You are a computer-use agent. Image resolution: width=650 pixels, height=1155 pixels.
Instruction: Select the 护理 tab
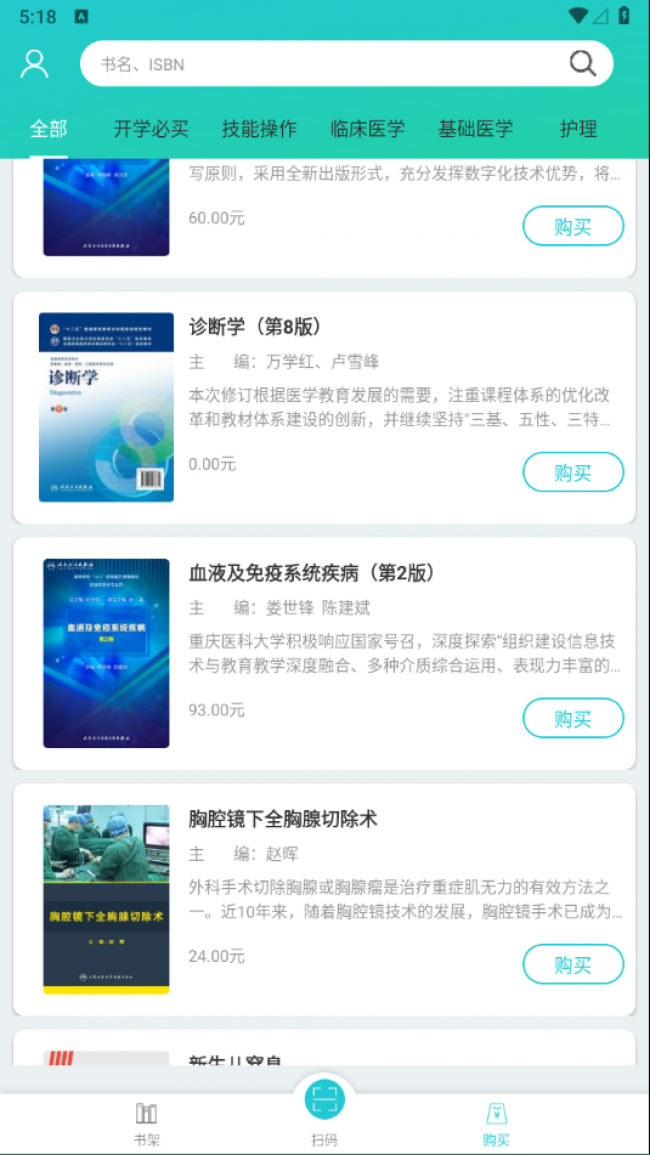point(578,129)
